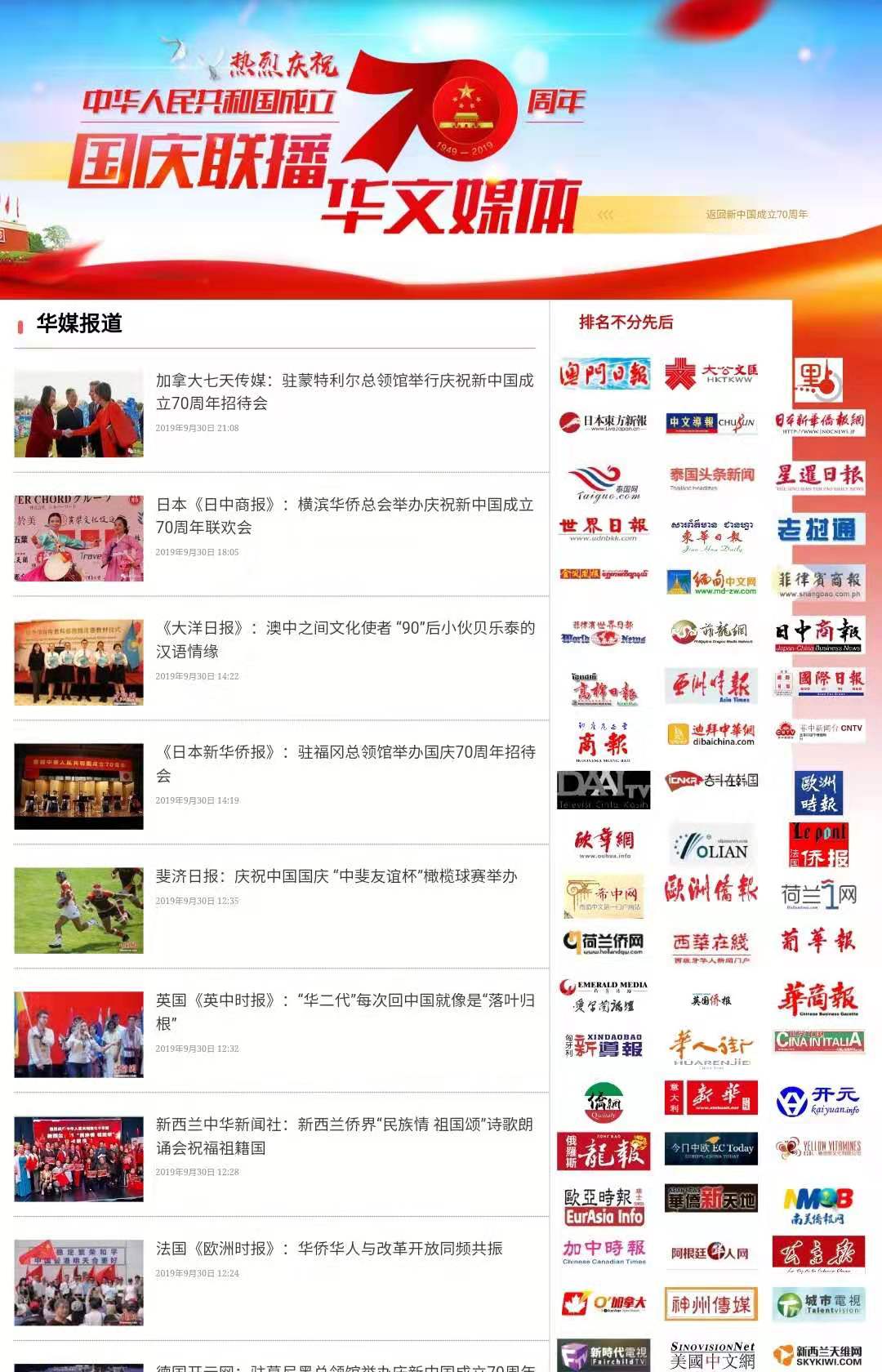Open the 加拿大七天传媒 Montreal consulate reception article
The image size is (882, 1372).
click(x=345, y=391)
